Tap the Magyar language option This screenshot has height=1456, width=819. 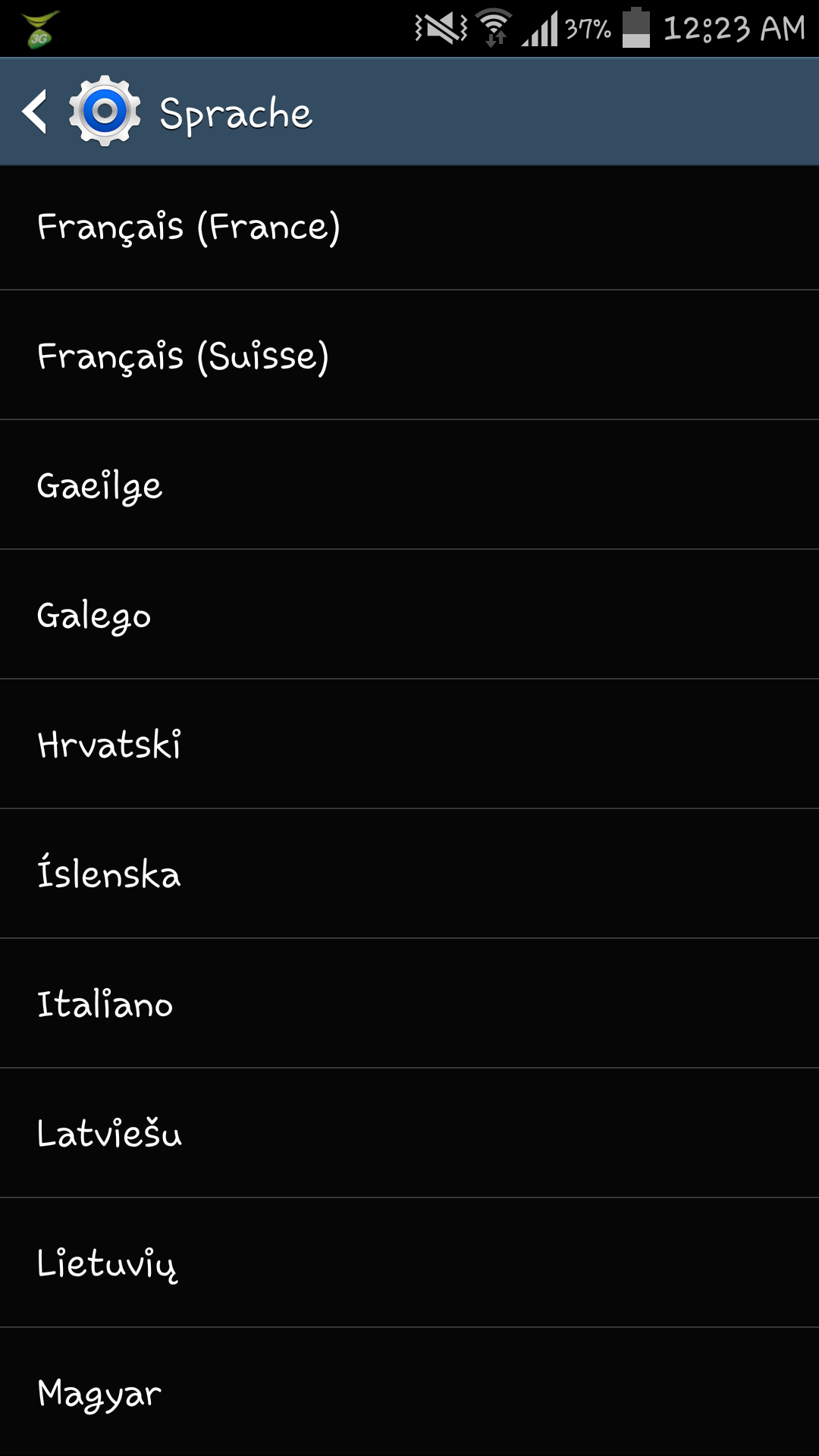click(409, 1392)
